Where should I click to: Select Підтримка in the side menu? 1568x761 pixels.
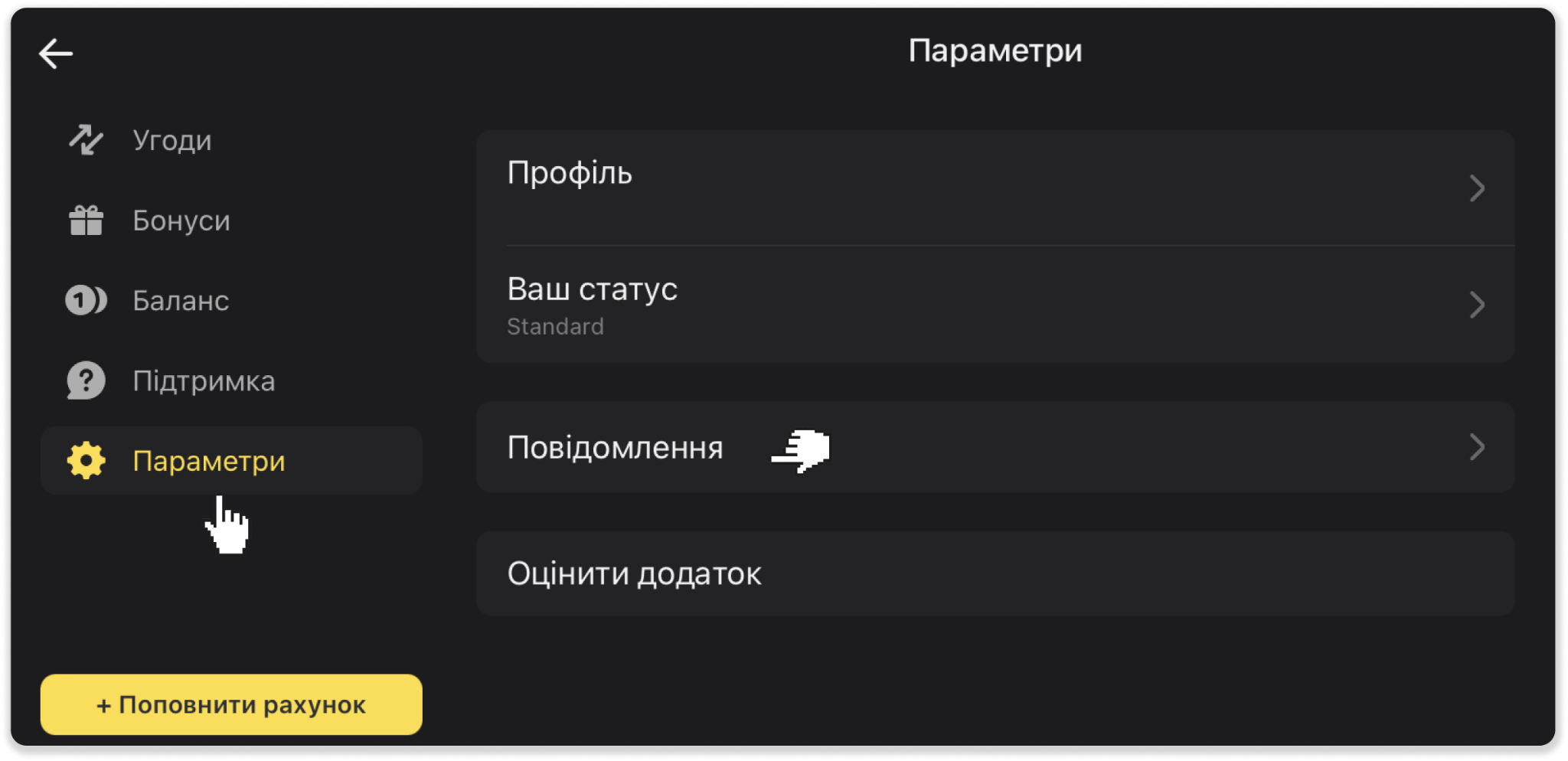pyautogui.click(x=203, y=381)
